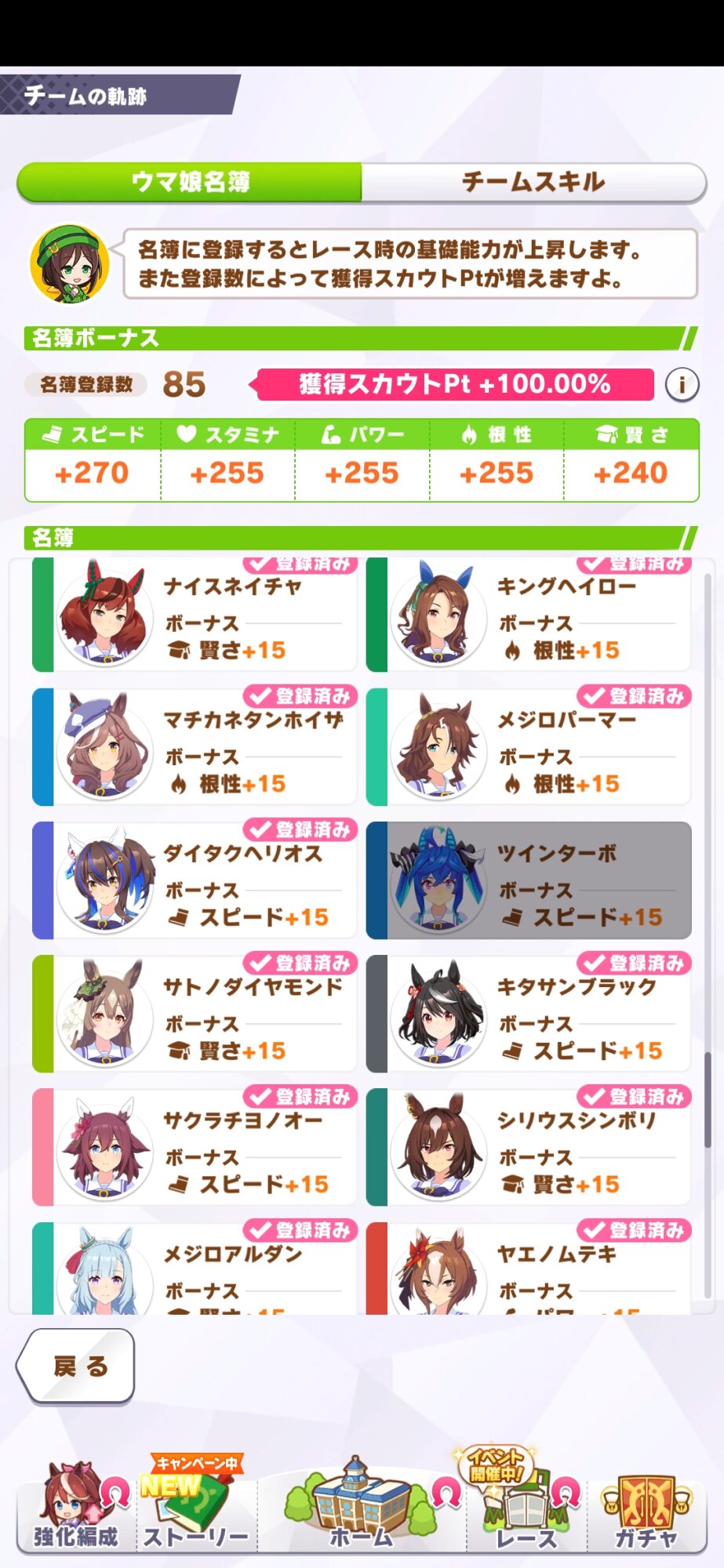Image resolution: width=724 pixels, height=1568 pixels.
Task: View サクラチヨノオー roster entry
Action: pos(195,1147)
